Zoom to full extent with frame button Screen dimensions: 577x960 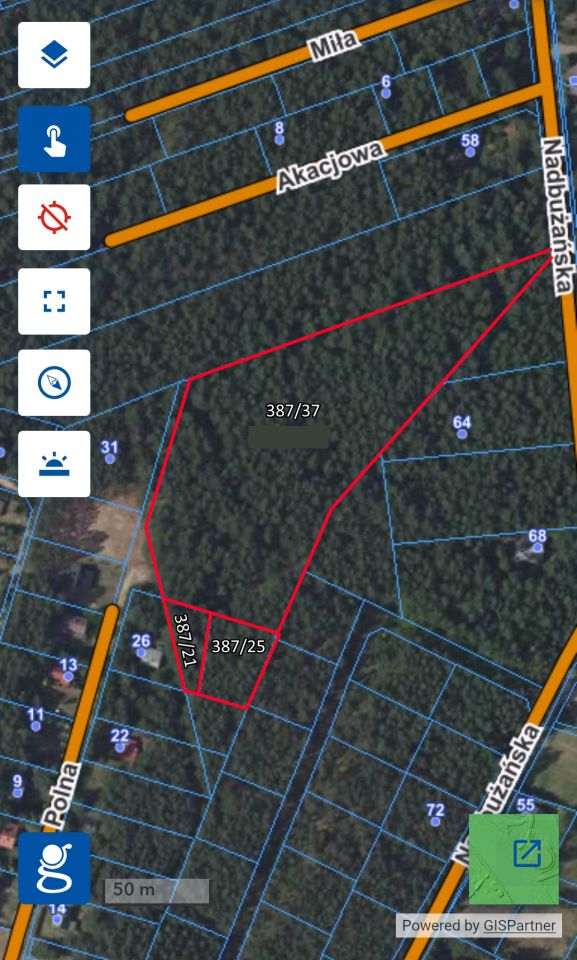pyautogui.click(x=54, y=301)
